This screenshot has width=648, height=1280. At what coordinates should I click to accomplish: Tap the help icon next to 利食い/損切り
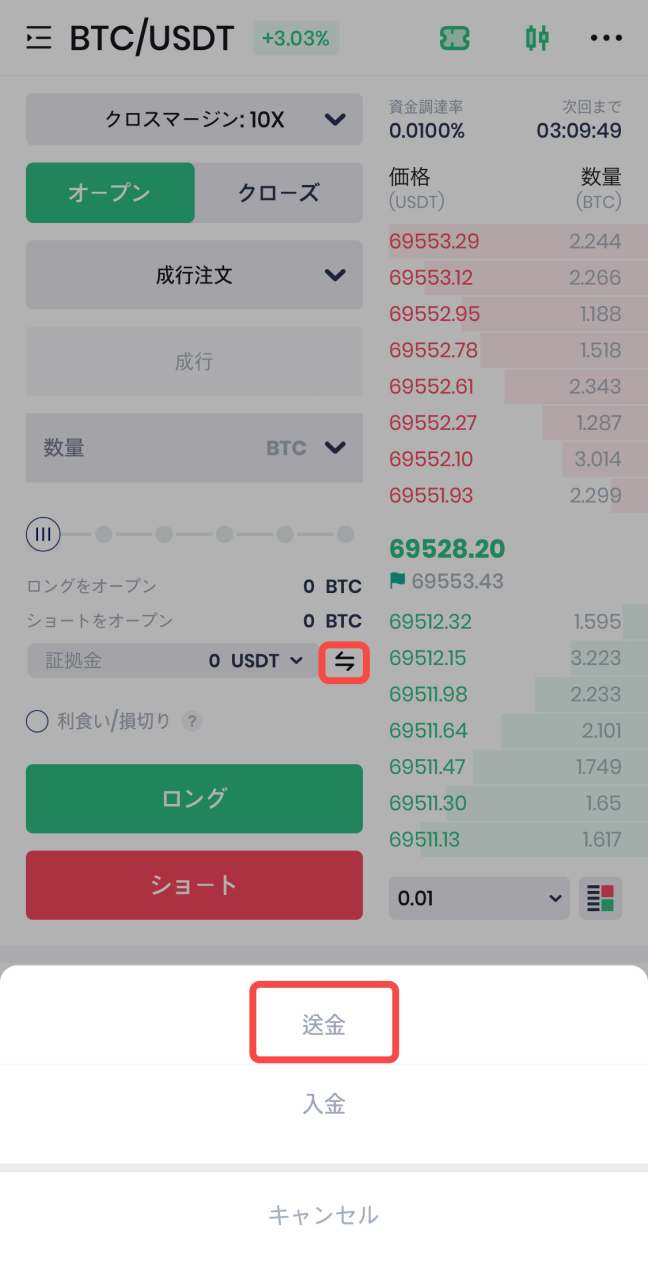tap(192, 721)
